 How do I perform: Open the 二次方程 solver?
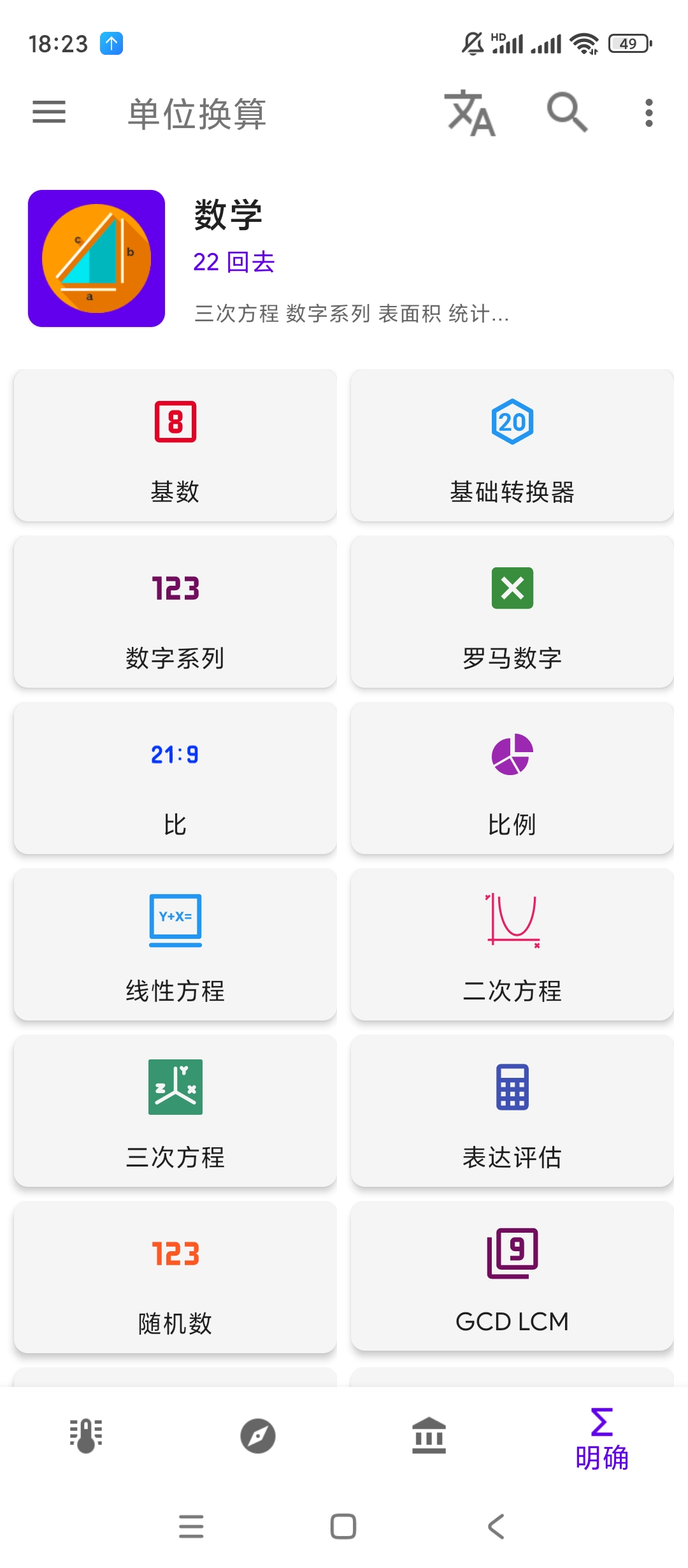[x=512, y=945]
